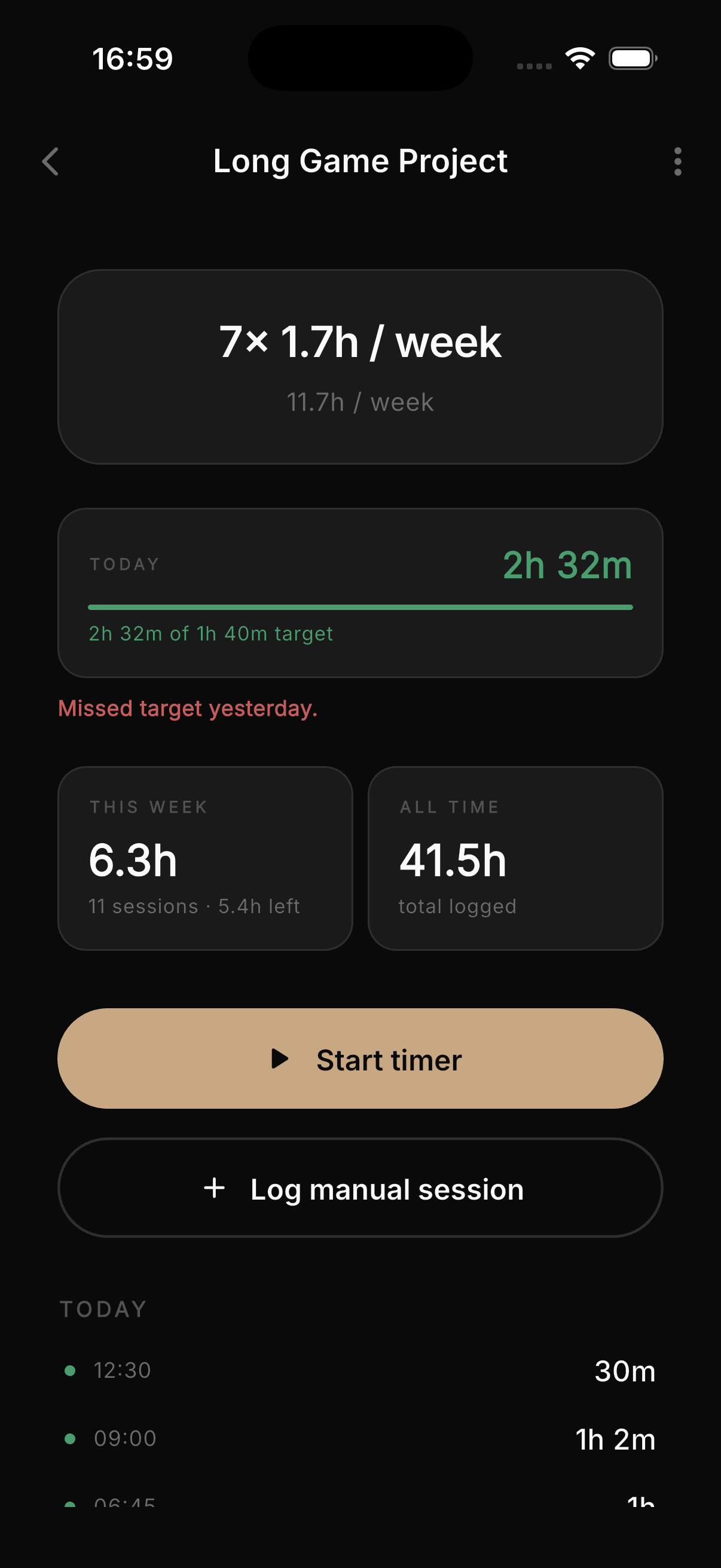Viewport: 721px width, 1568px height.
Task: Open the Long Game Project title
Action: 360,161
